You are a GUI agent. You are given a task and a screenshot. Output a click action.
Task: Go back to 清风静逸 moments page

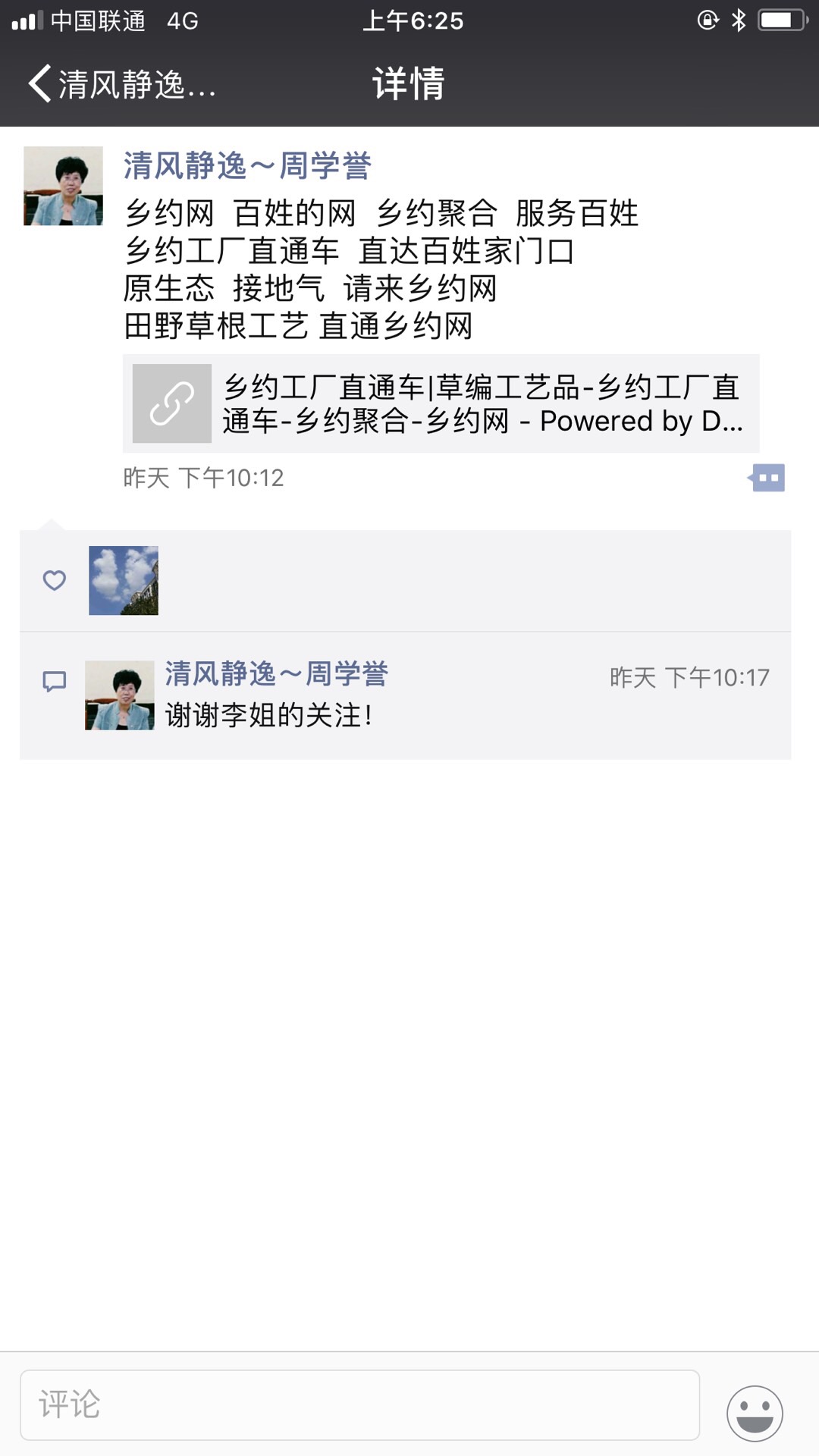pos(121,83)
